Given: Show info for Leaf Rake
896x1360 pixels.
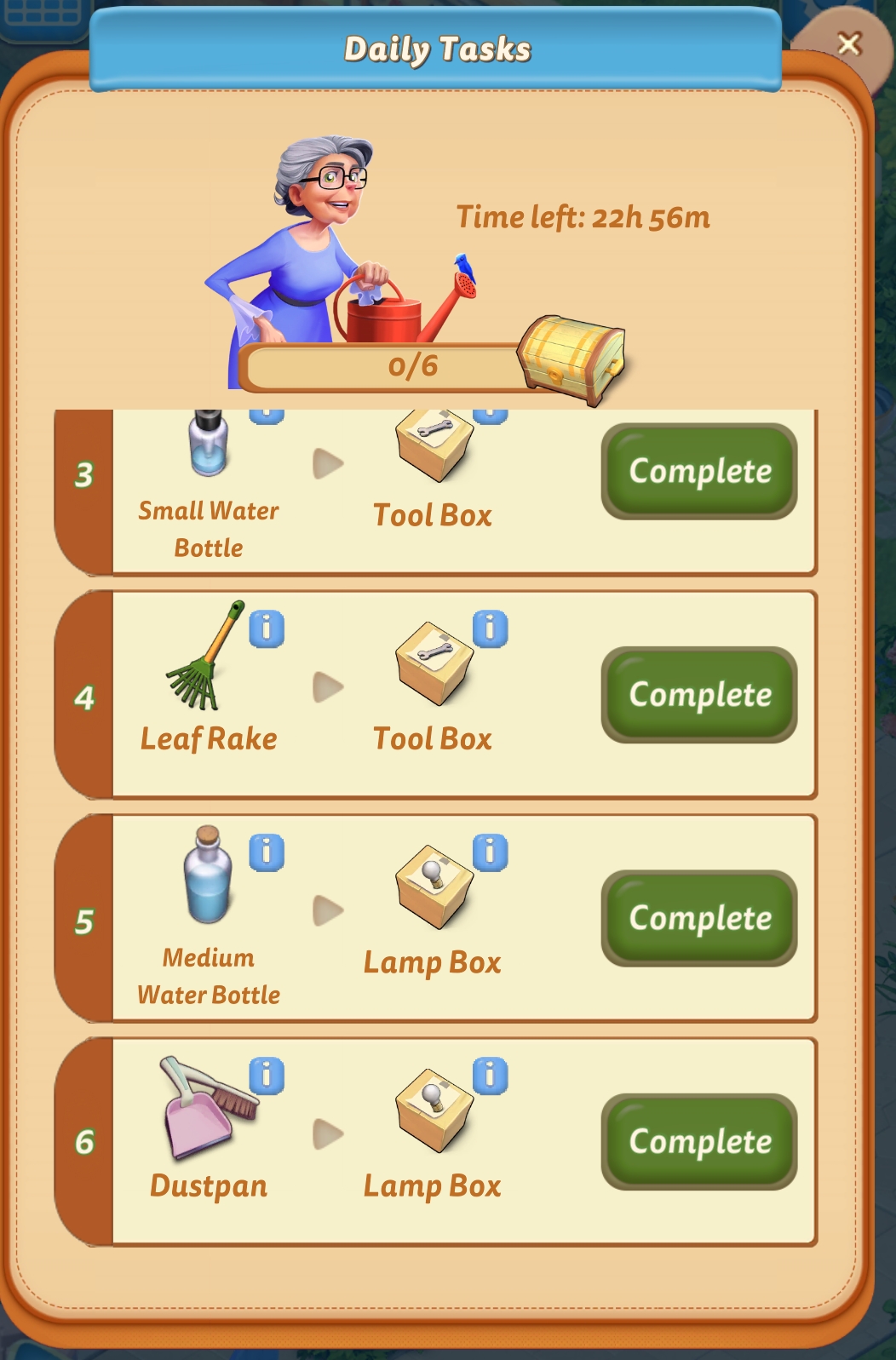Looking at the screenshot, I should coord(267,629).
